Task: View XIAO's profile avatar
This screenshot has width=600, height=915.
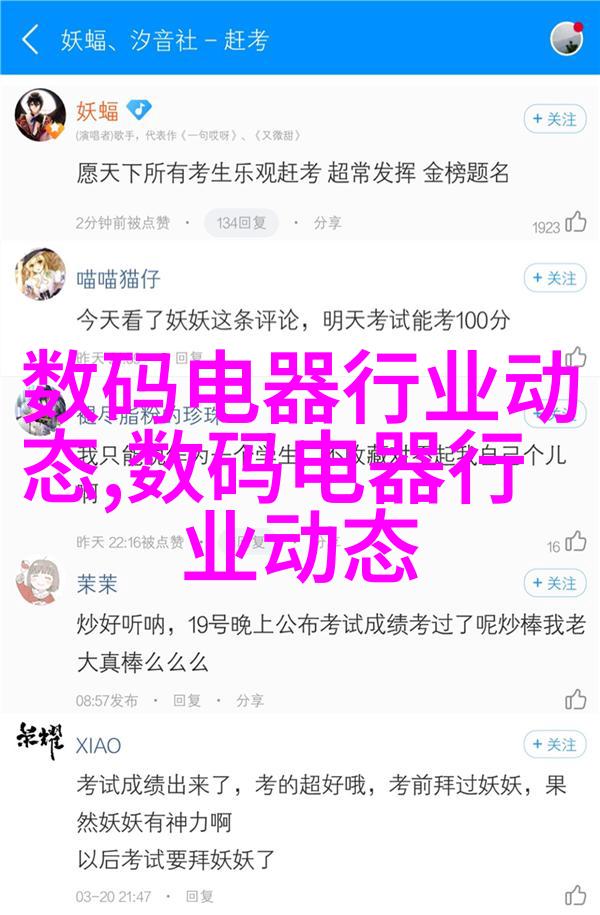Action: point(40,743)
